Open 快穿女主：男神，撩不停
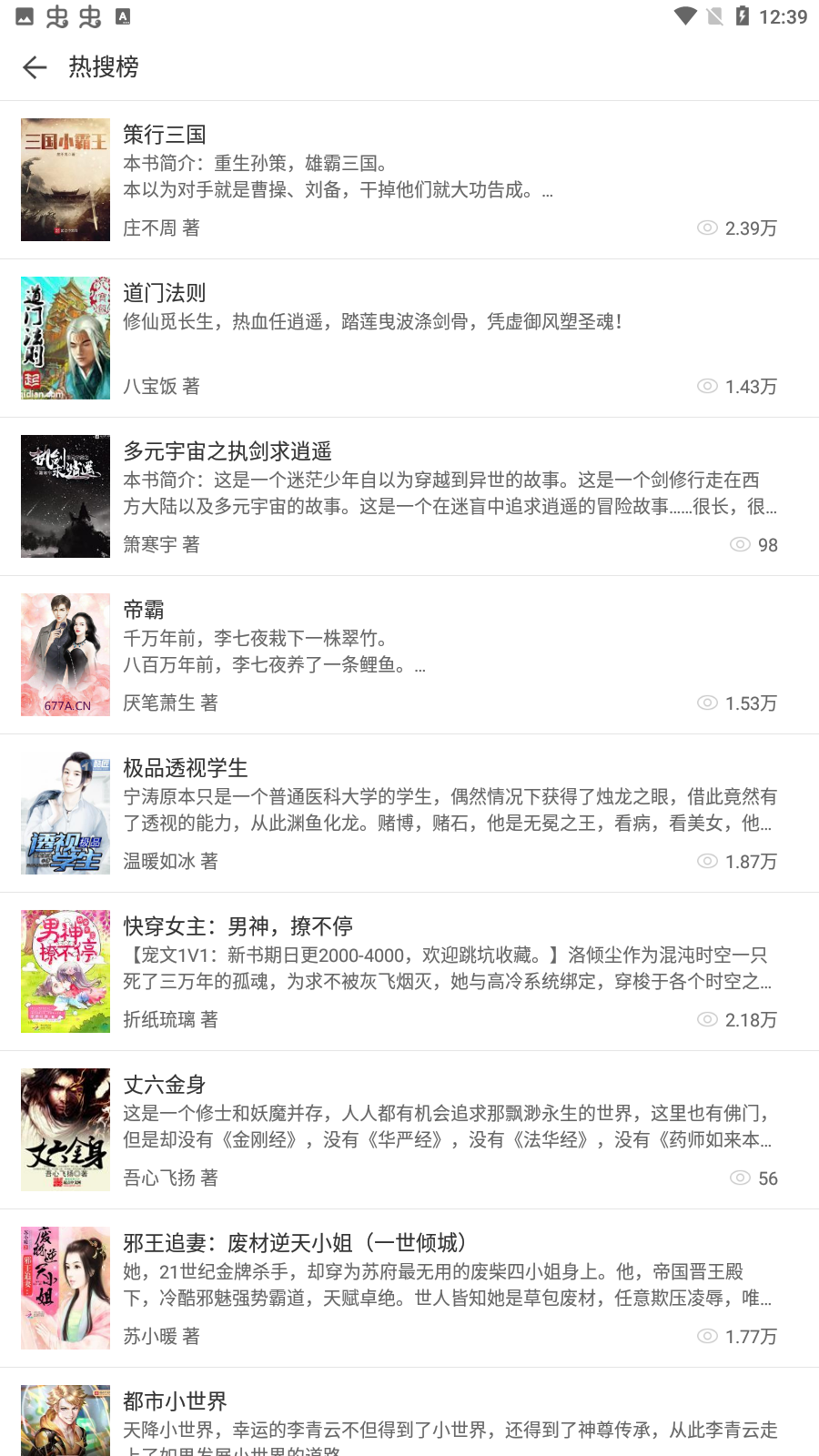 tap(409, 972)
